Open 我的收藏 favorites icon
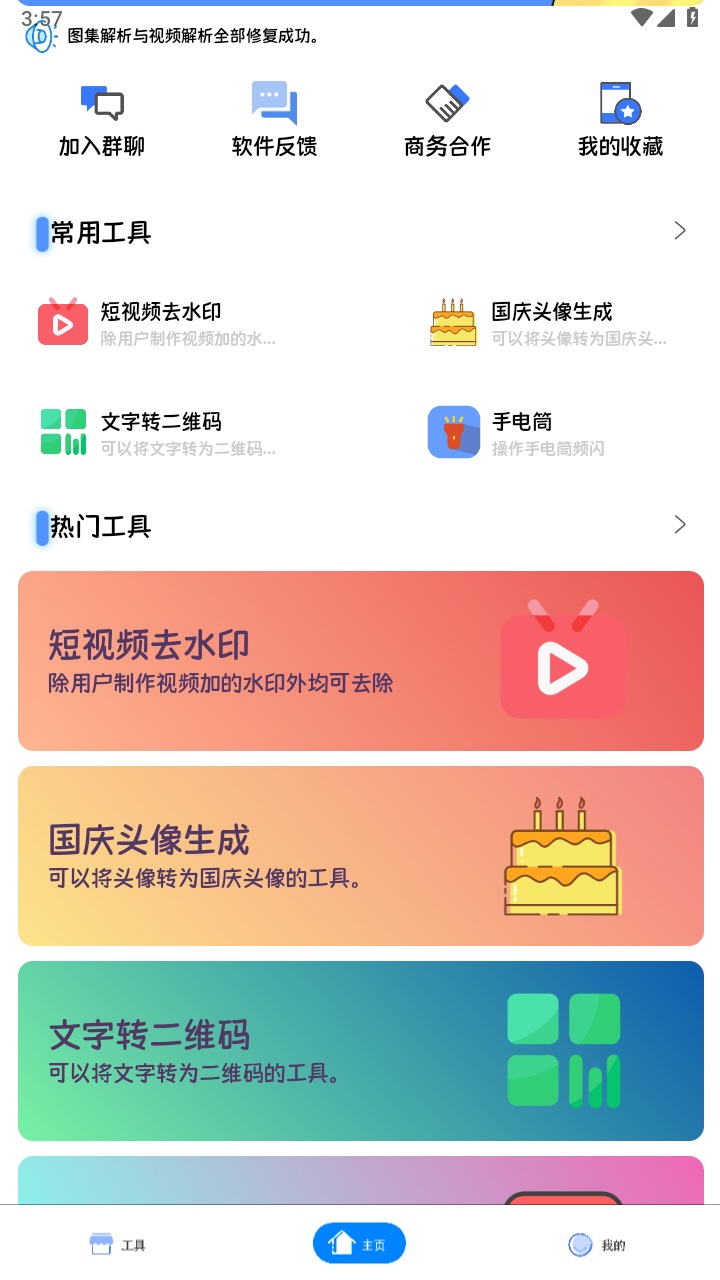 point(618,103)
